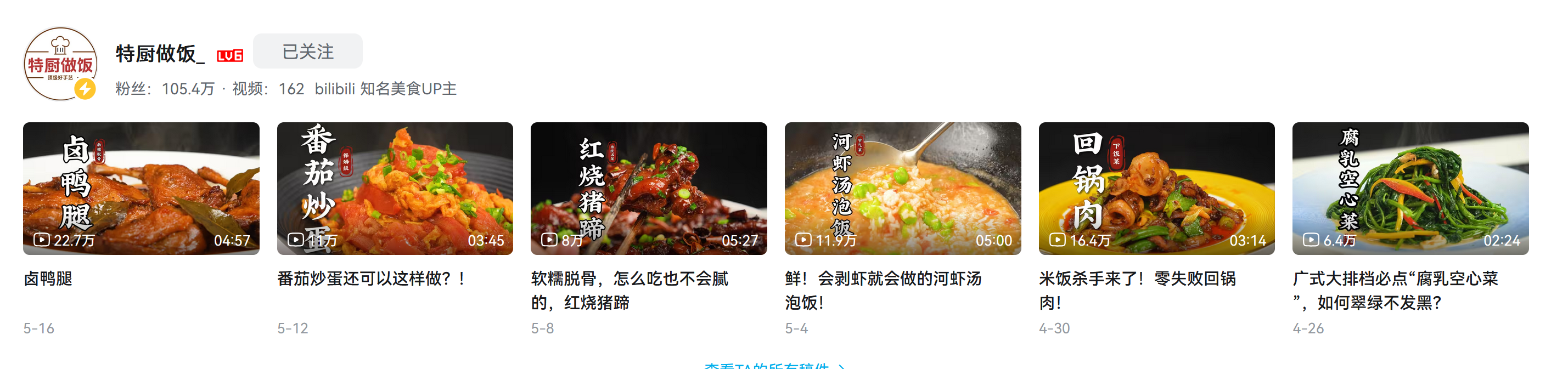Play the 回锅肉 video

tap(1156, 188)
